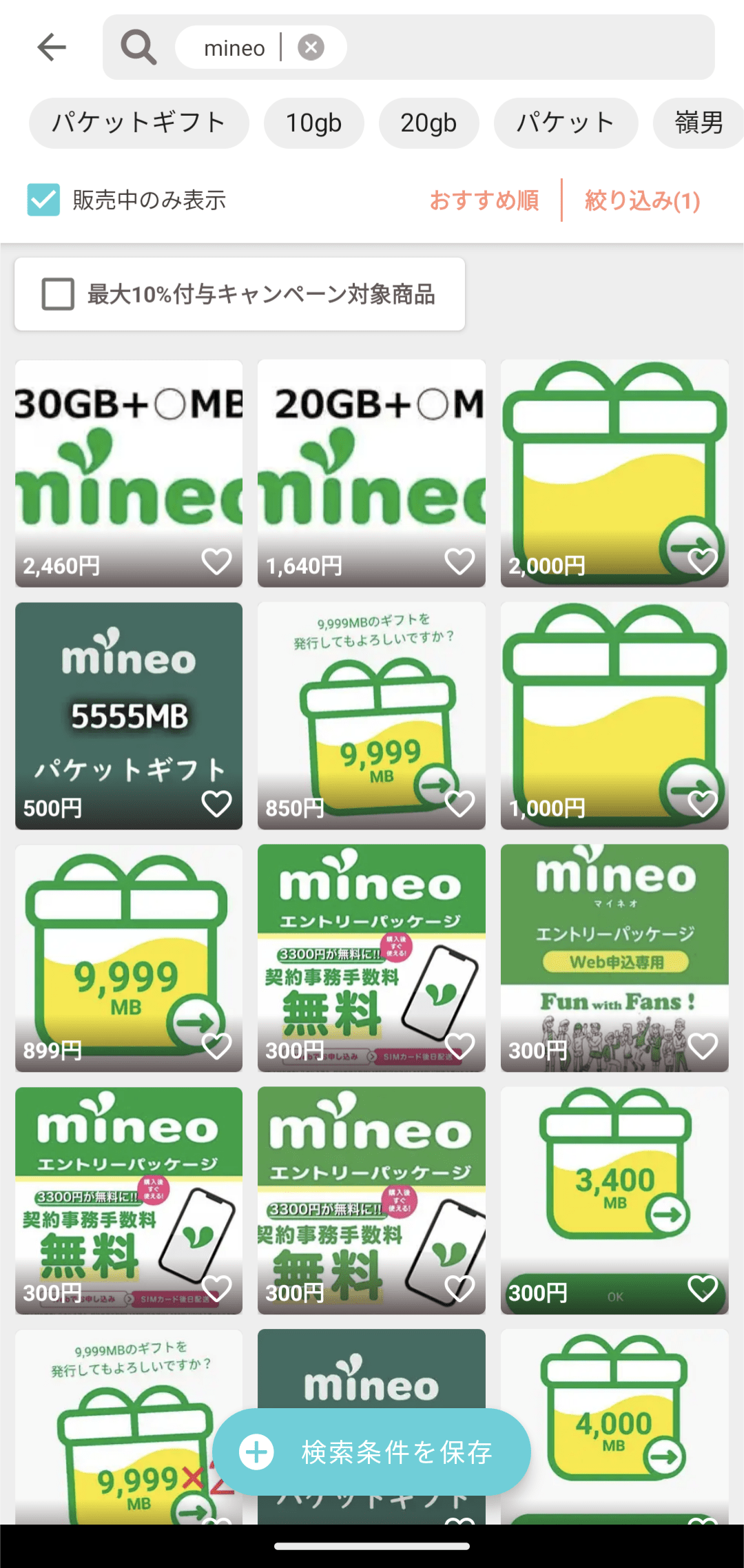Tap the search field

click(x=524, y=48)
